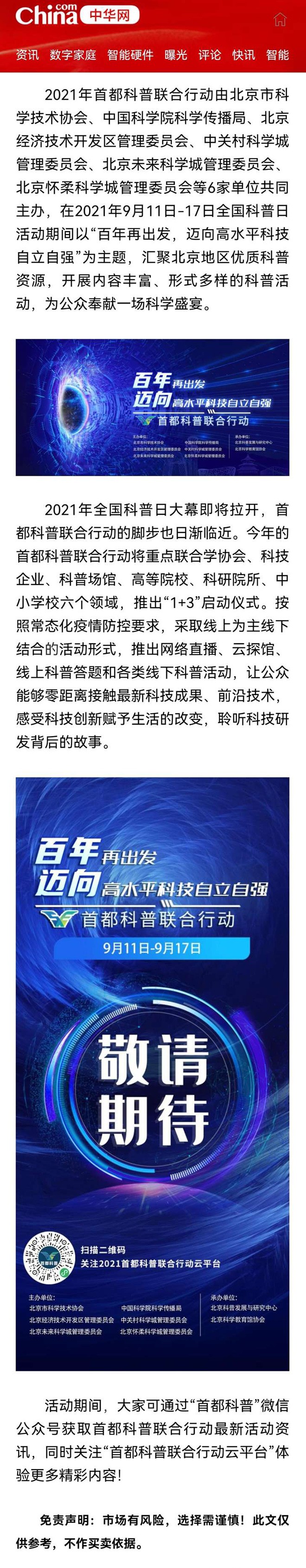Viewport: 306px width, 1568px height.
Task: Go to the 智能硬件 tab
Action: pos(130,55)
